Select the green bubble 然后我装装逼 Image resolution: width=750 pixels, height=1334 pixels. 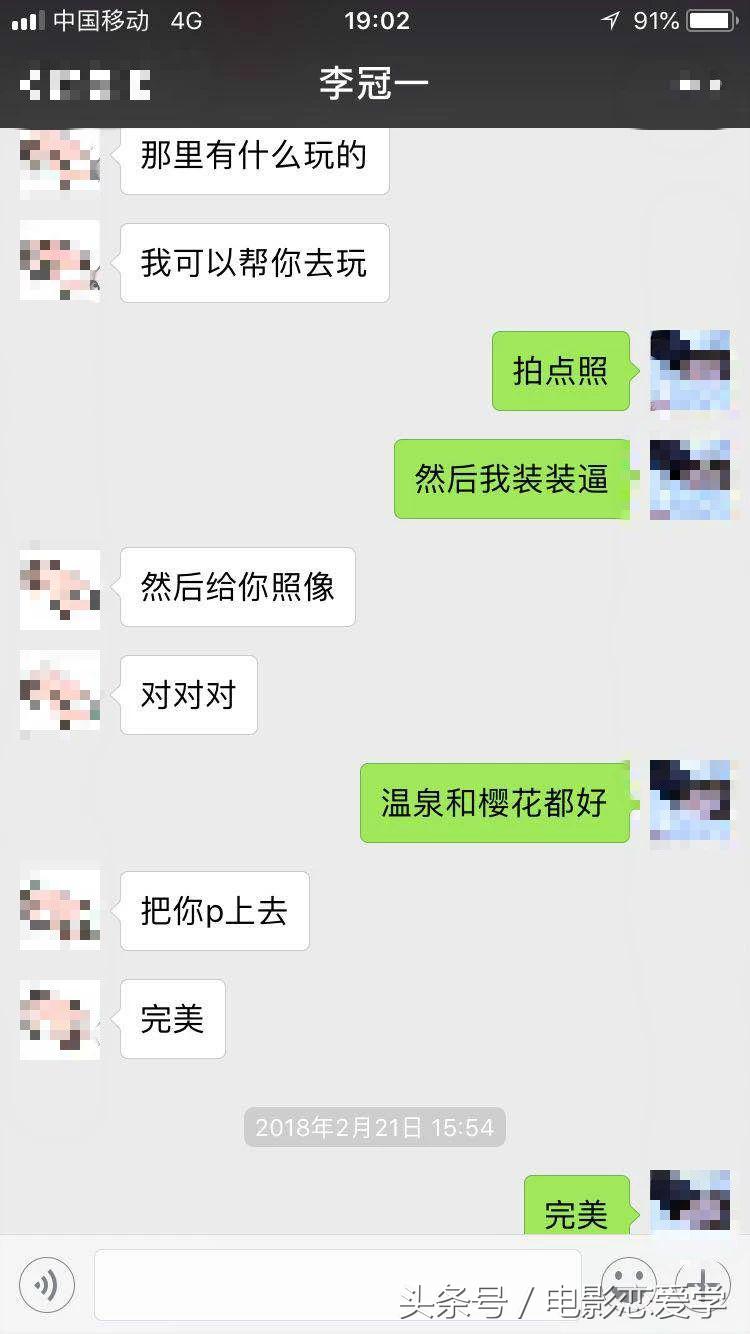click(511, 477)
